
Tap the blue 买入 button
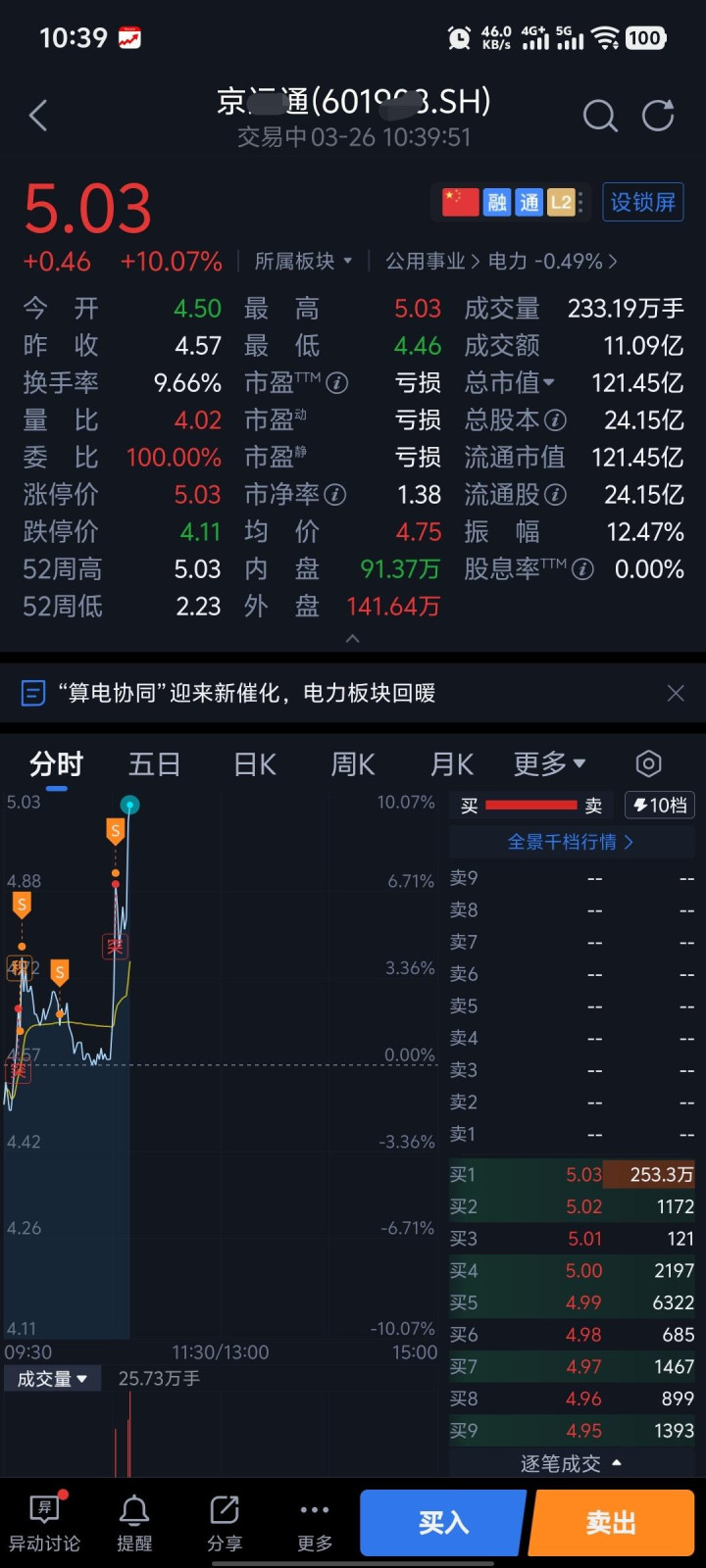coord(443,1523)
